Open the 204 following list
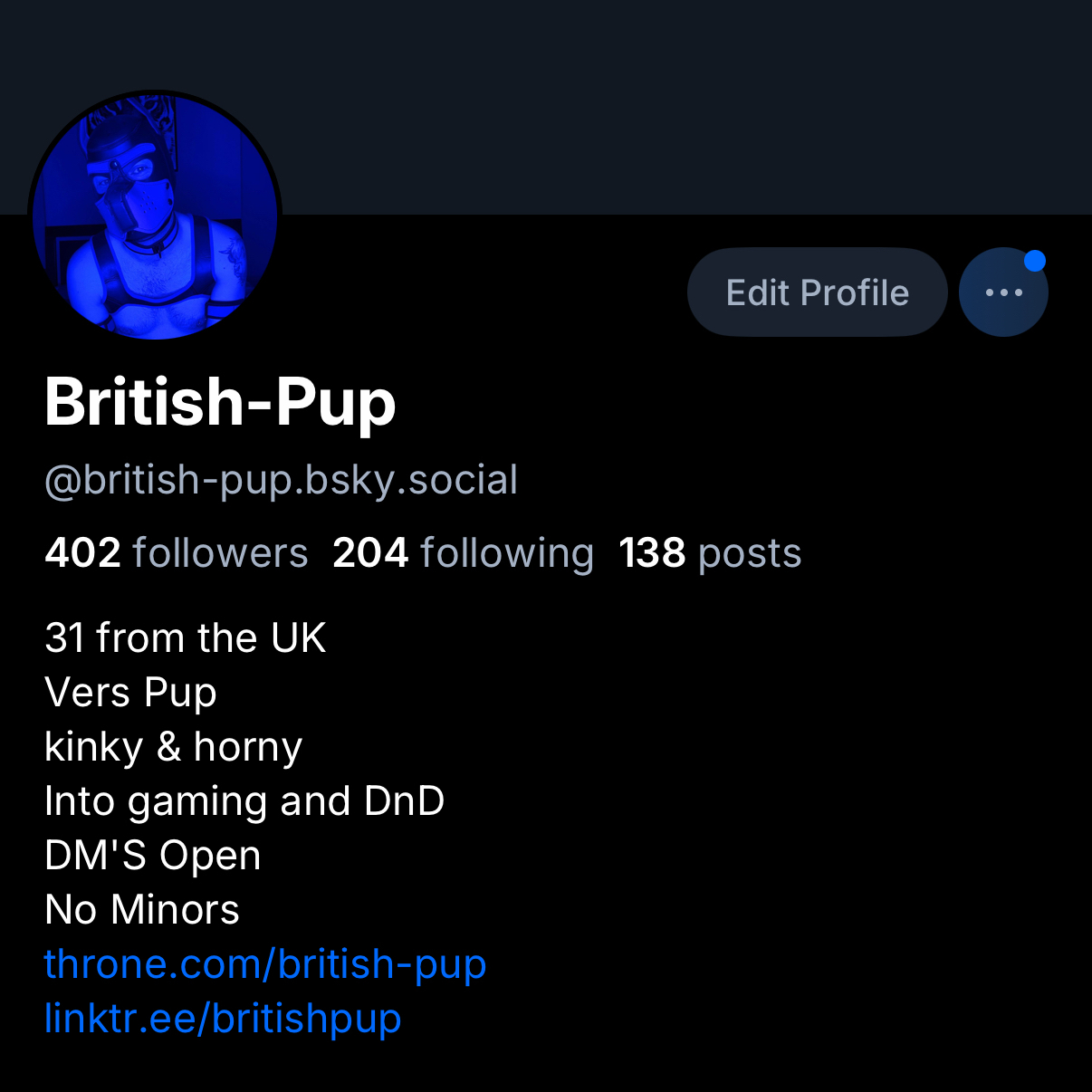 pos(463,553)
